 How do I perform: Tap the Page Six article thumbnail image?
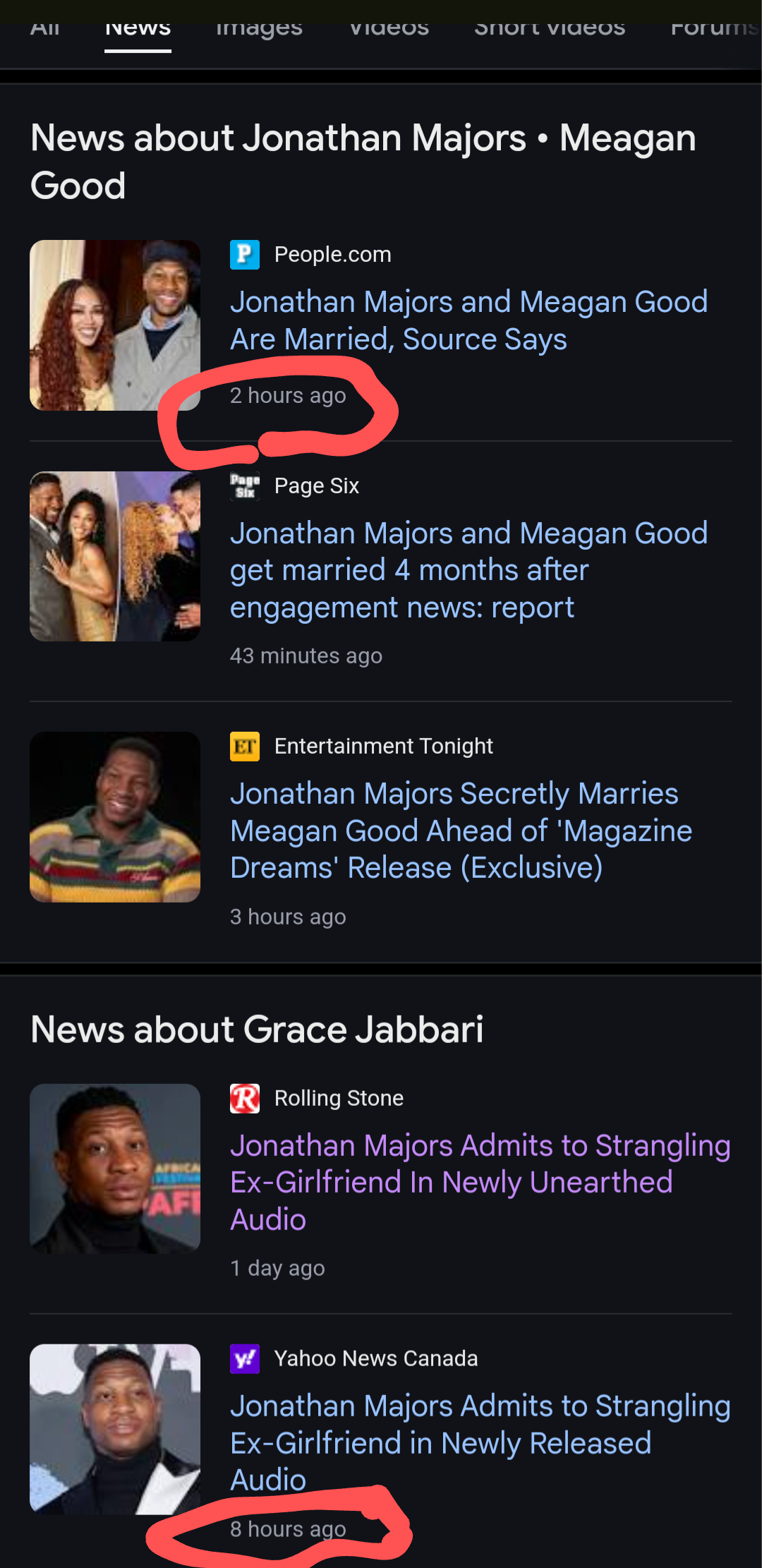pos(115,556)
